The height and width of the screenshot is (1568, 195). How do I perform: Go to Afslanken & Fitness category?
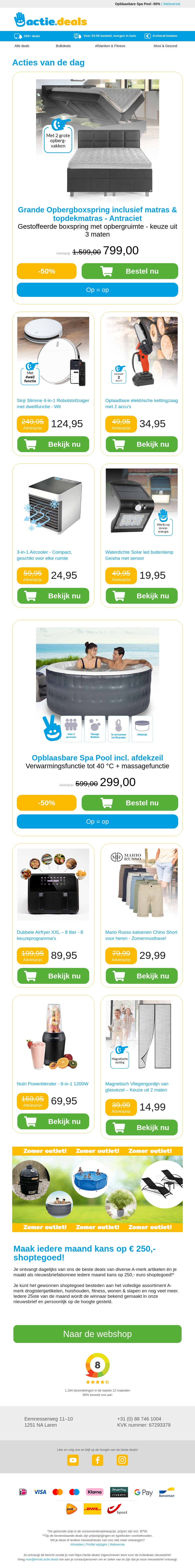tap(110, 46)
